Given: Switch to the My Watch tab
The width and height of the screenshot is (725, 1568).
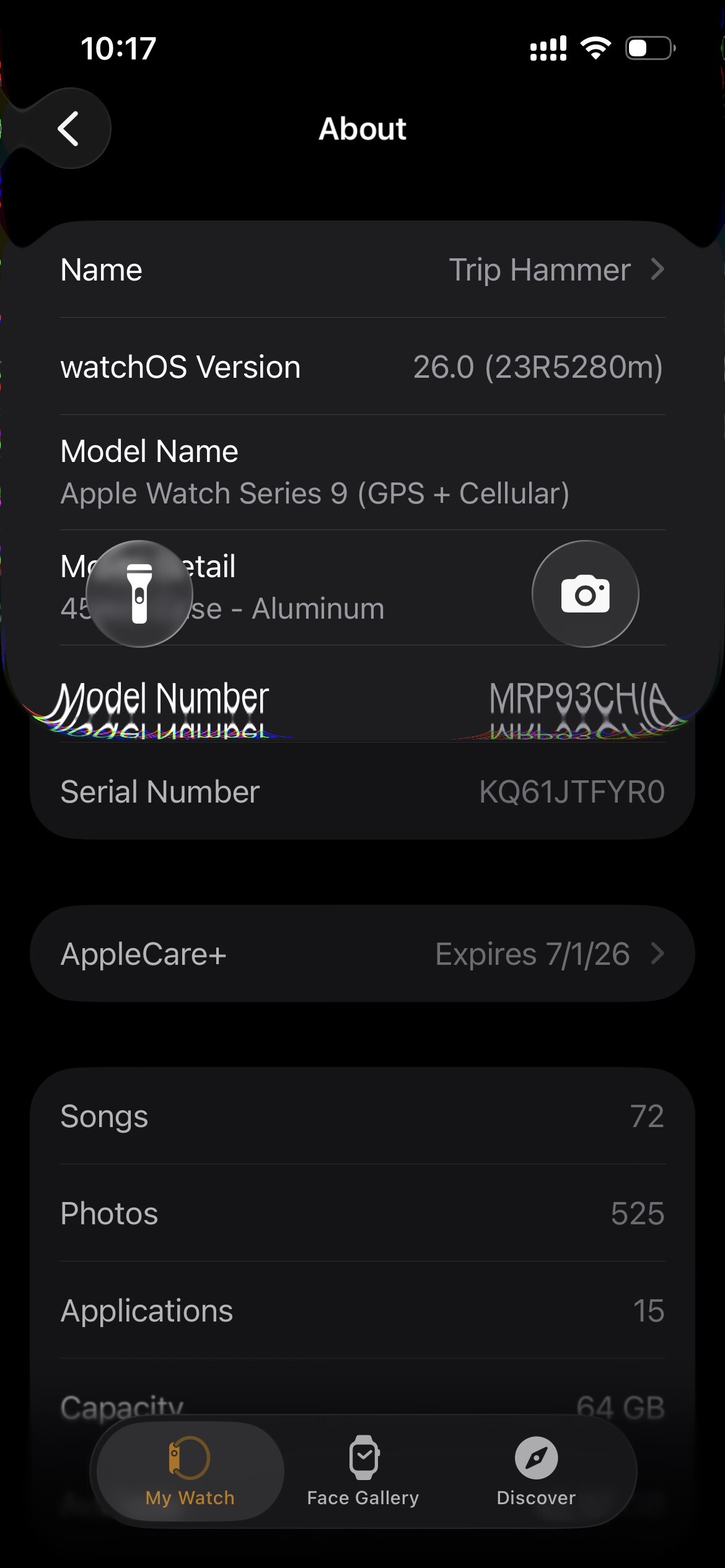Looking at the screenshot, I should tap(190, 1471).
